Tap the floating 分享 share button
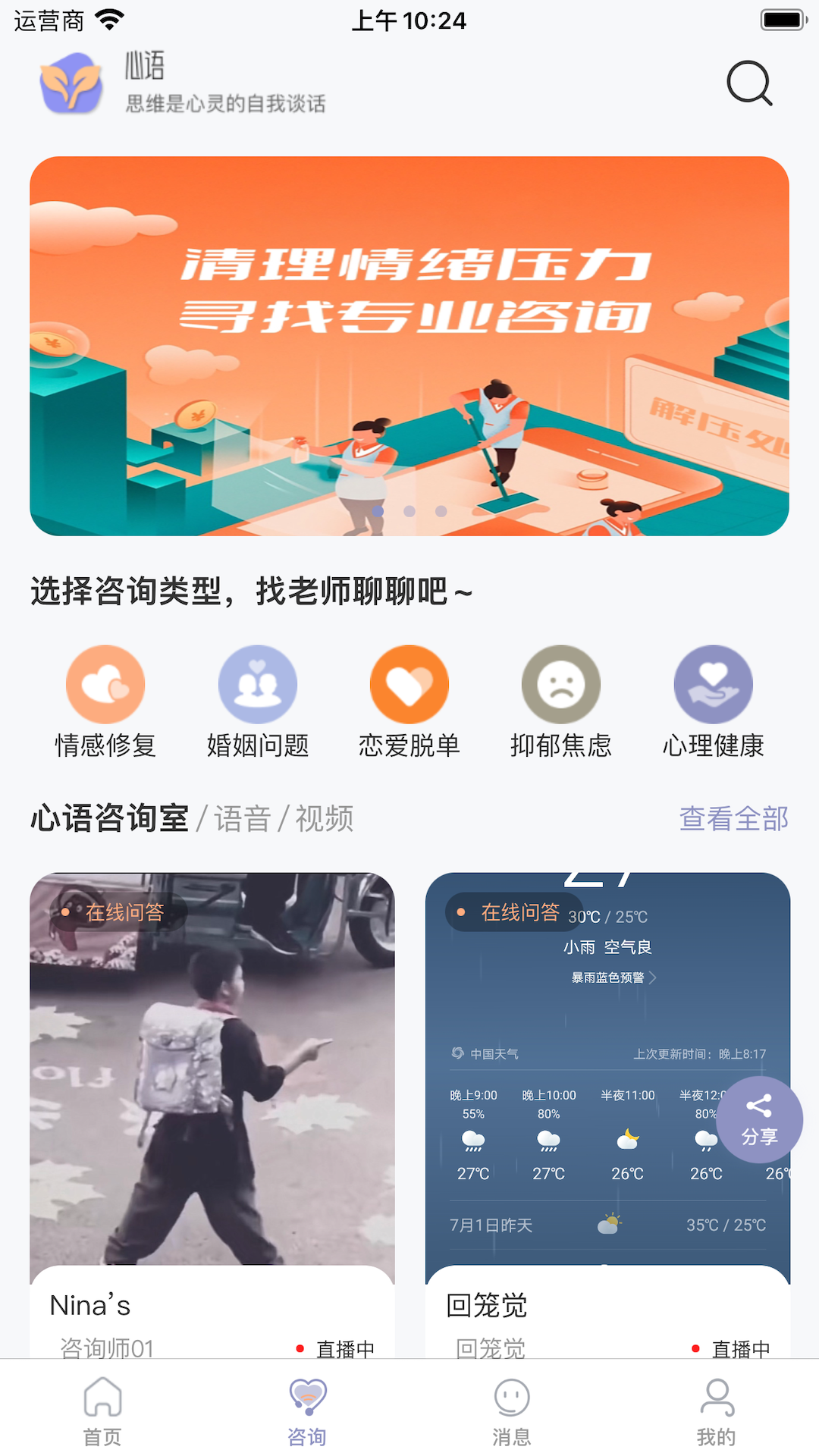Screen dimensions: 819x1456 pyautogui.click(x=759, y=1119)
